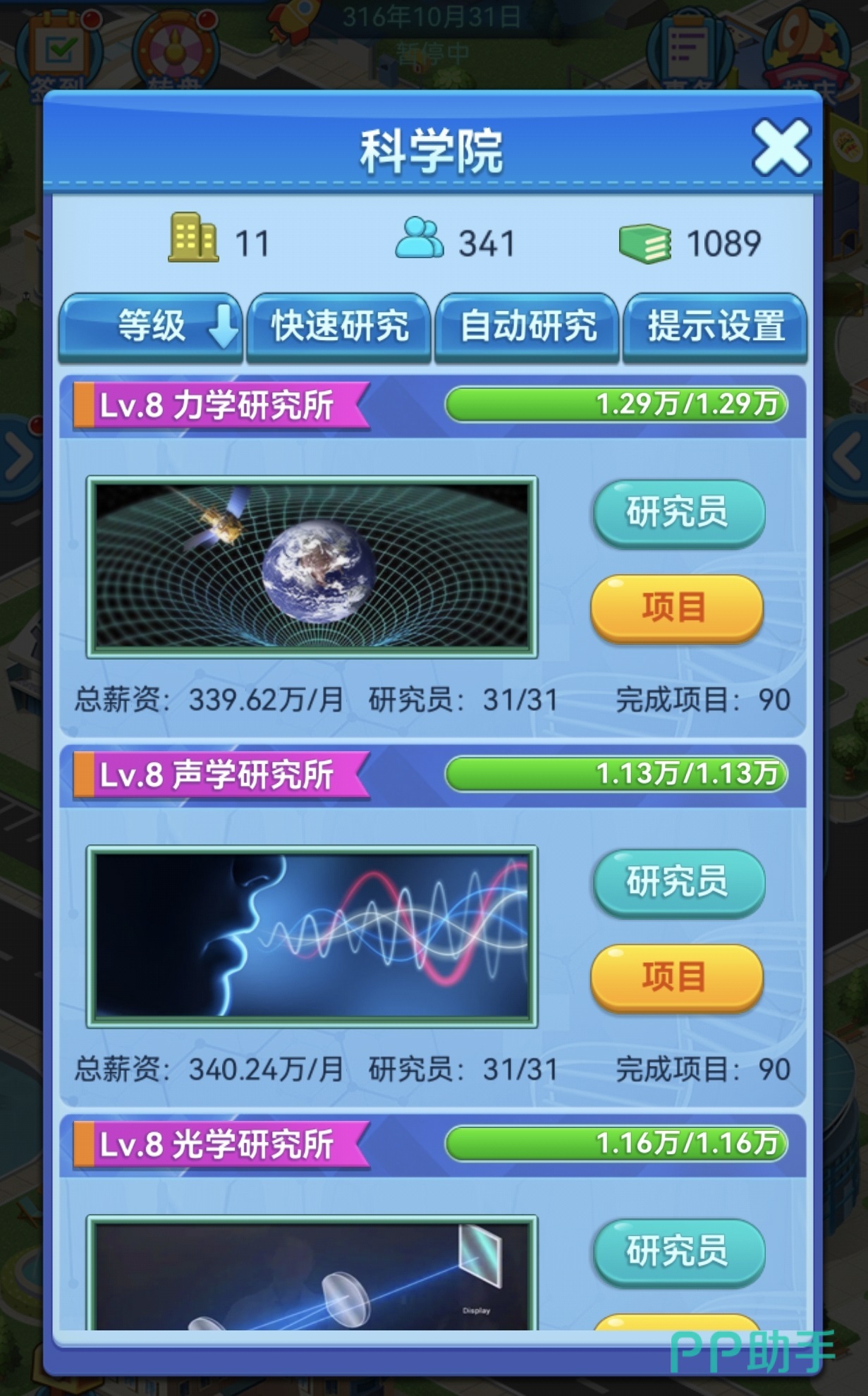The width and height of the screenshot is (868, 1396).
Task: Sort institutes by 等级
Action: [x=150, y=327]
